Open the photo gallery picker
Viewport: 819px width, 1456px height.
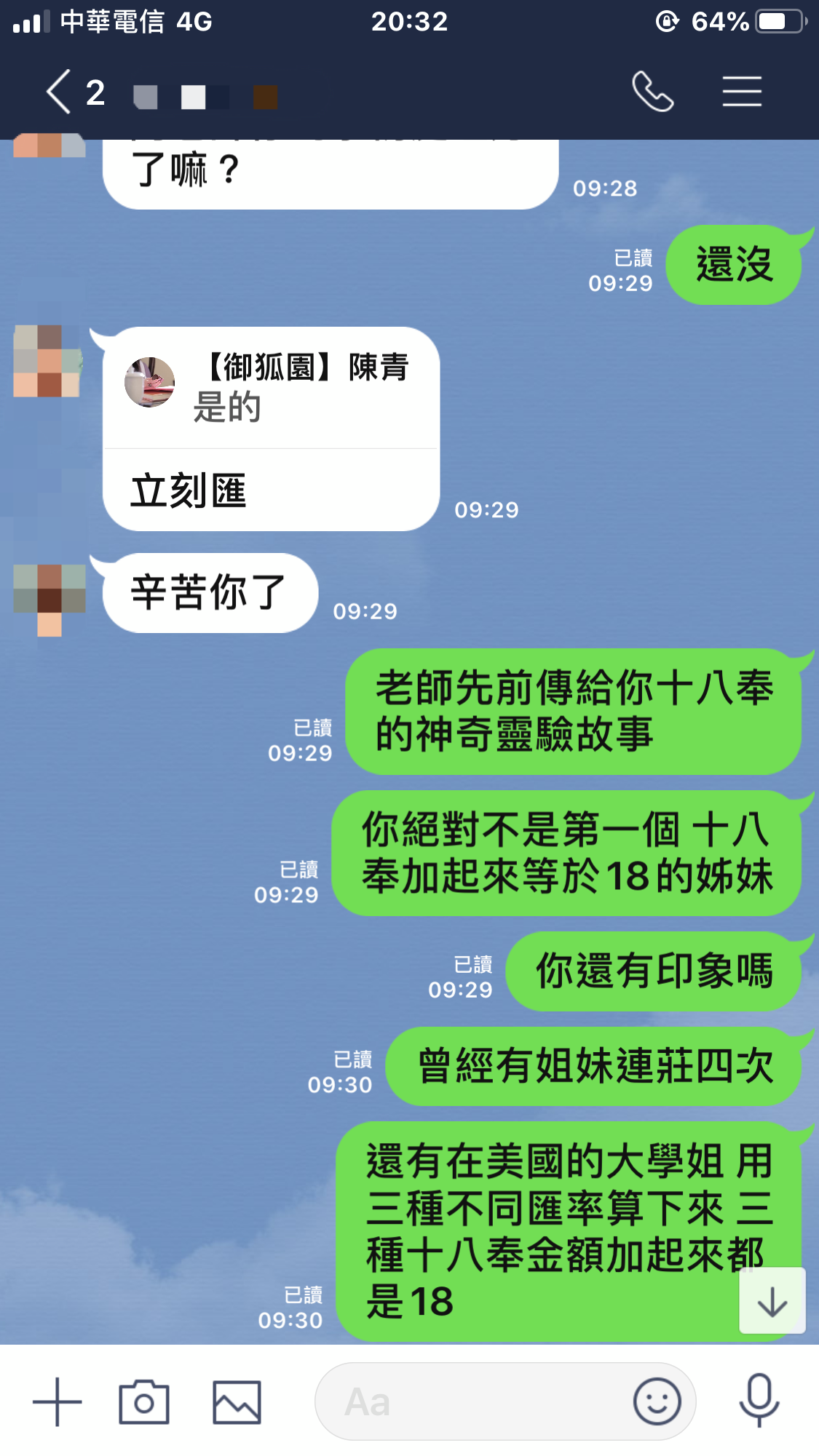[x=237, y=1401]
